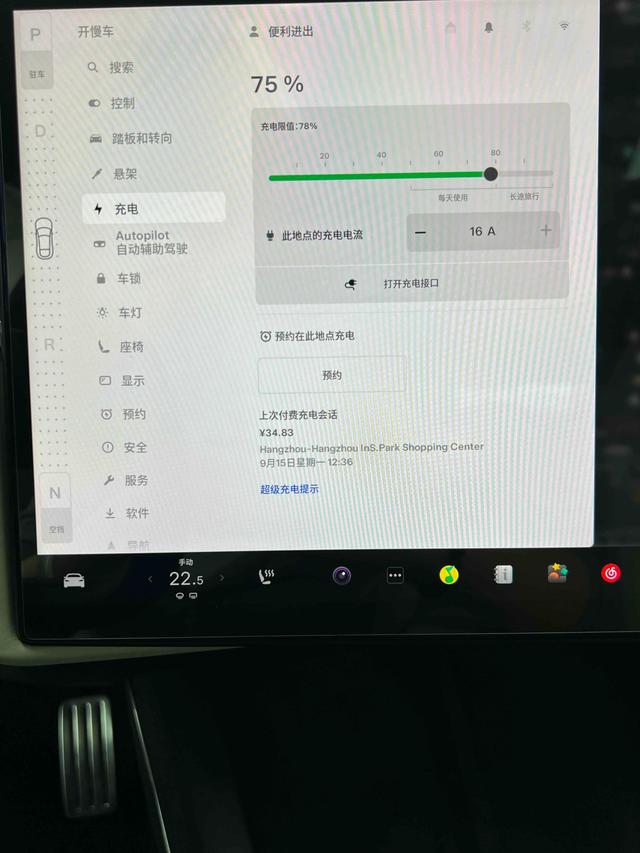Image resolution: width=640 pixels, height=853 pixels.
Task: Open 踏板和转向 settings
Action: click(141, 138)
